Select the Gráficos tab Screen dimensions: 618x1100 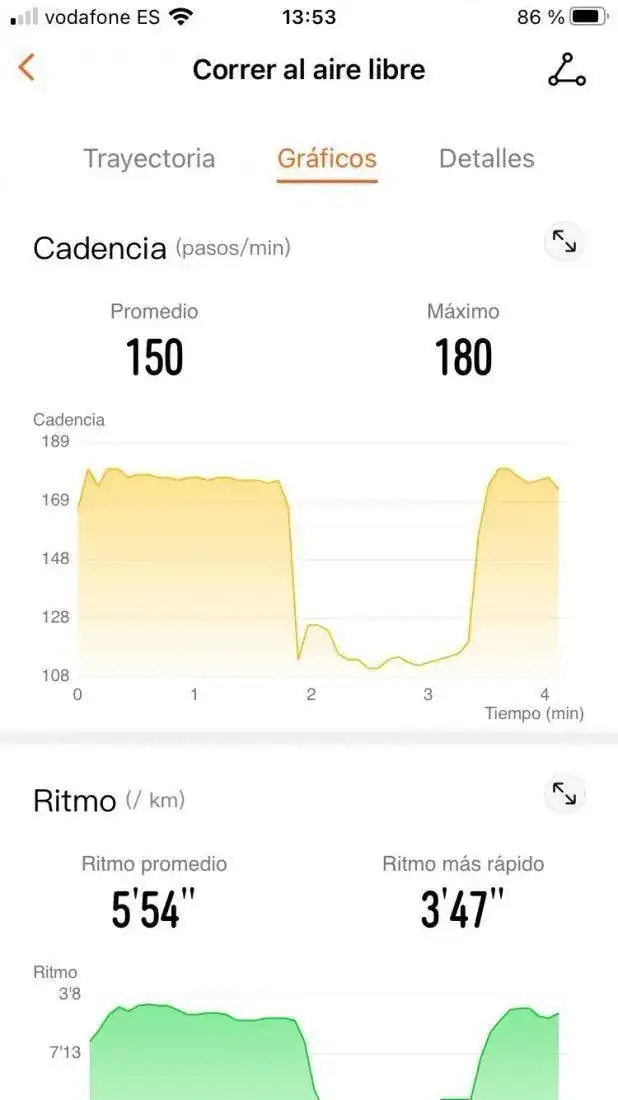(327, 159)
